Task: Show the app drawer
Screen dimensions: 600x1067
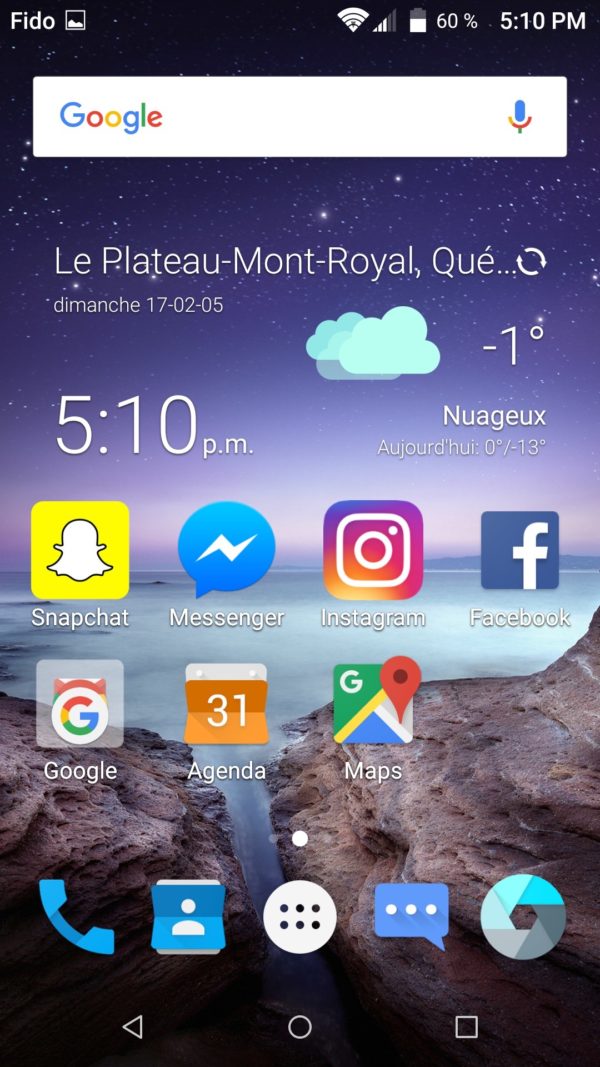Action: (x=300, y=916)
